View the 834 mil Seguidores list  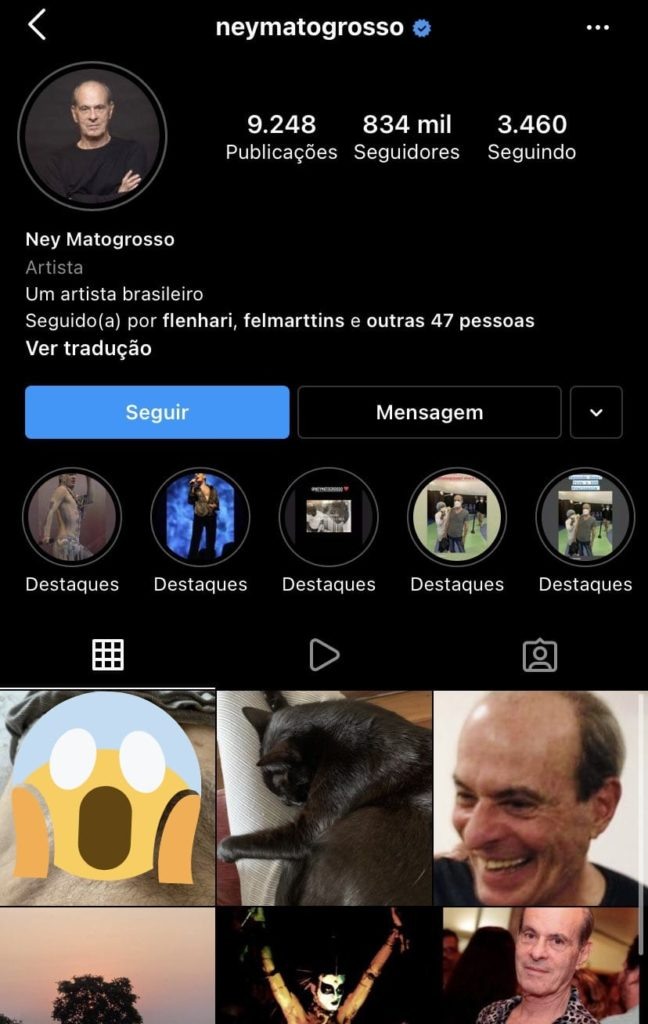407,136
